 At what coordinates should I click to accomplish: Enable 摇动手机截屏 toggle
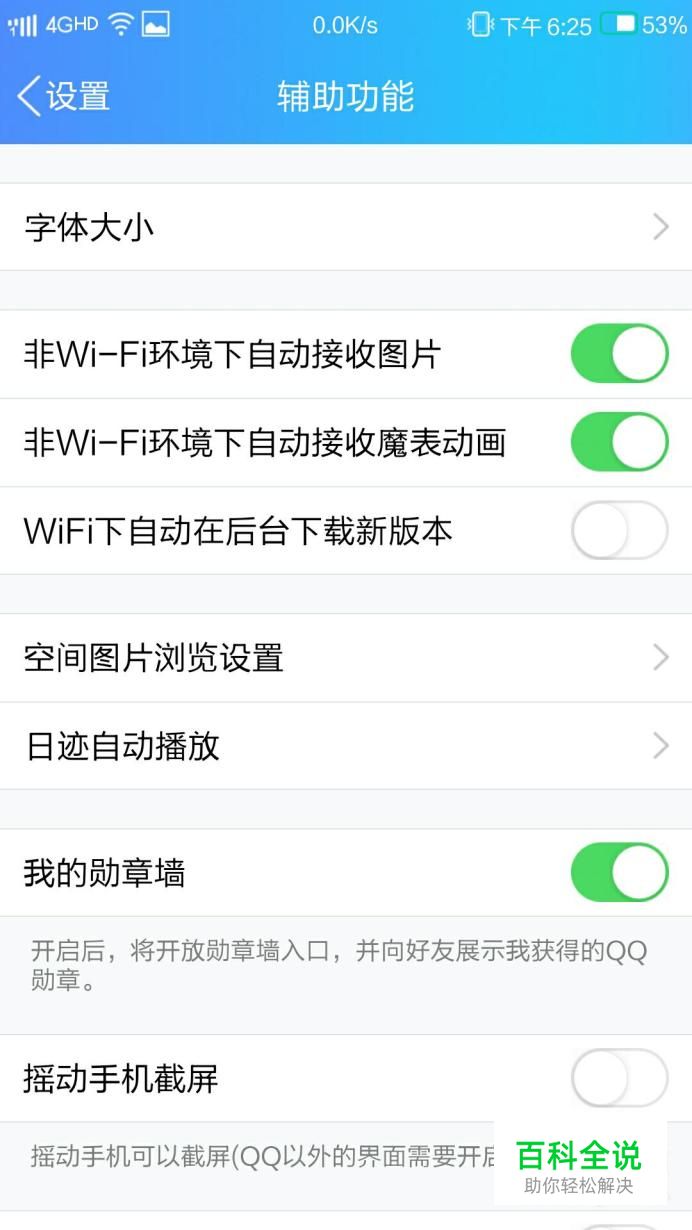tap(619, 1078)
